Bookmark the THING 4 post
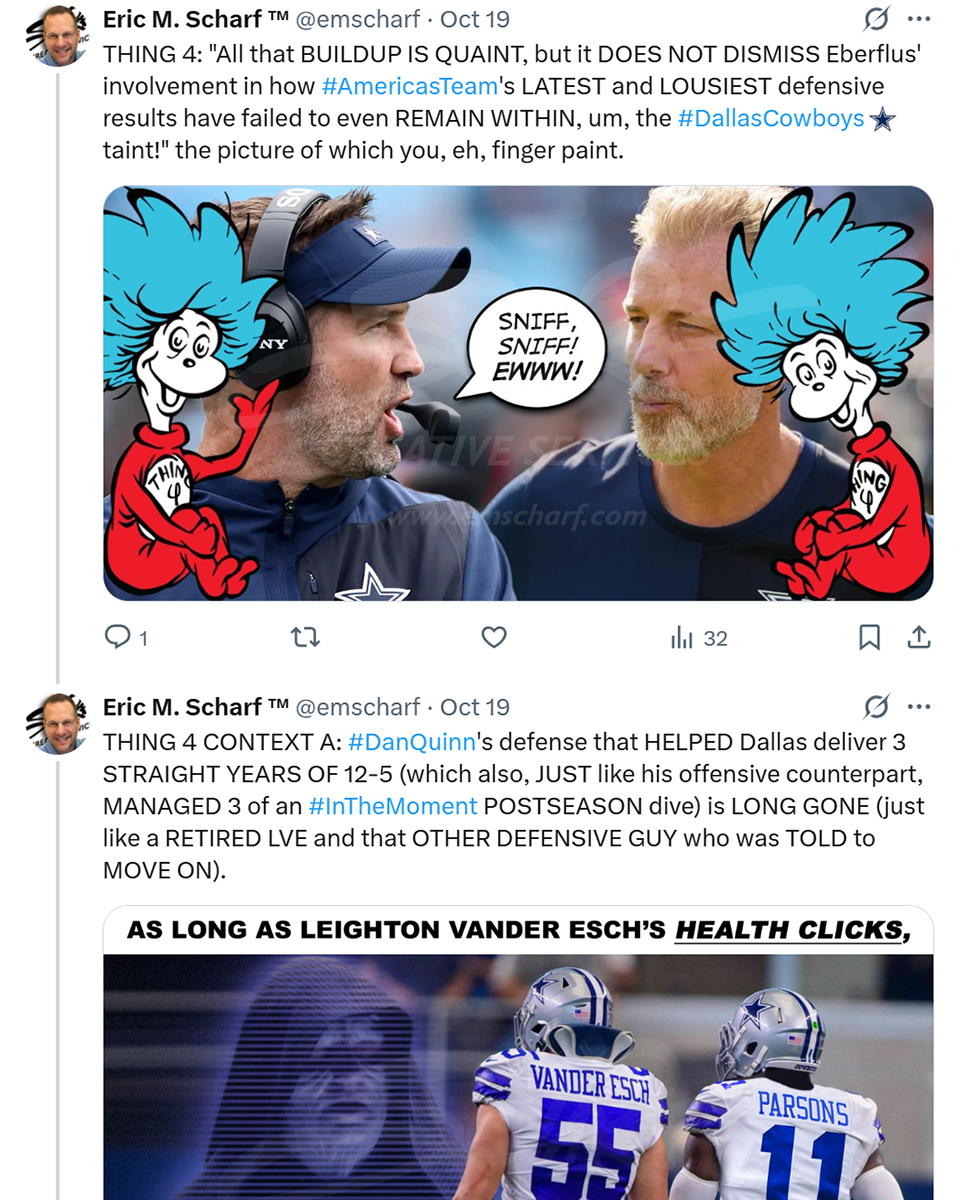 pyautogui.click(x=870, y=637)
